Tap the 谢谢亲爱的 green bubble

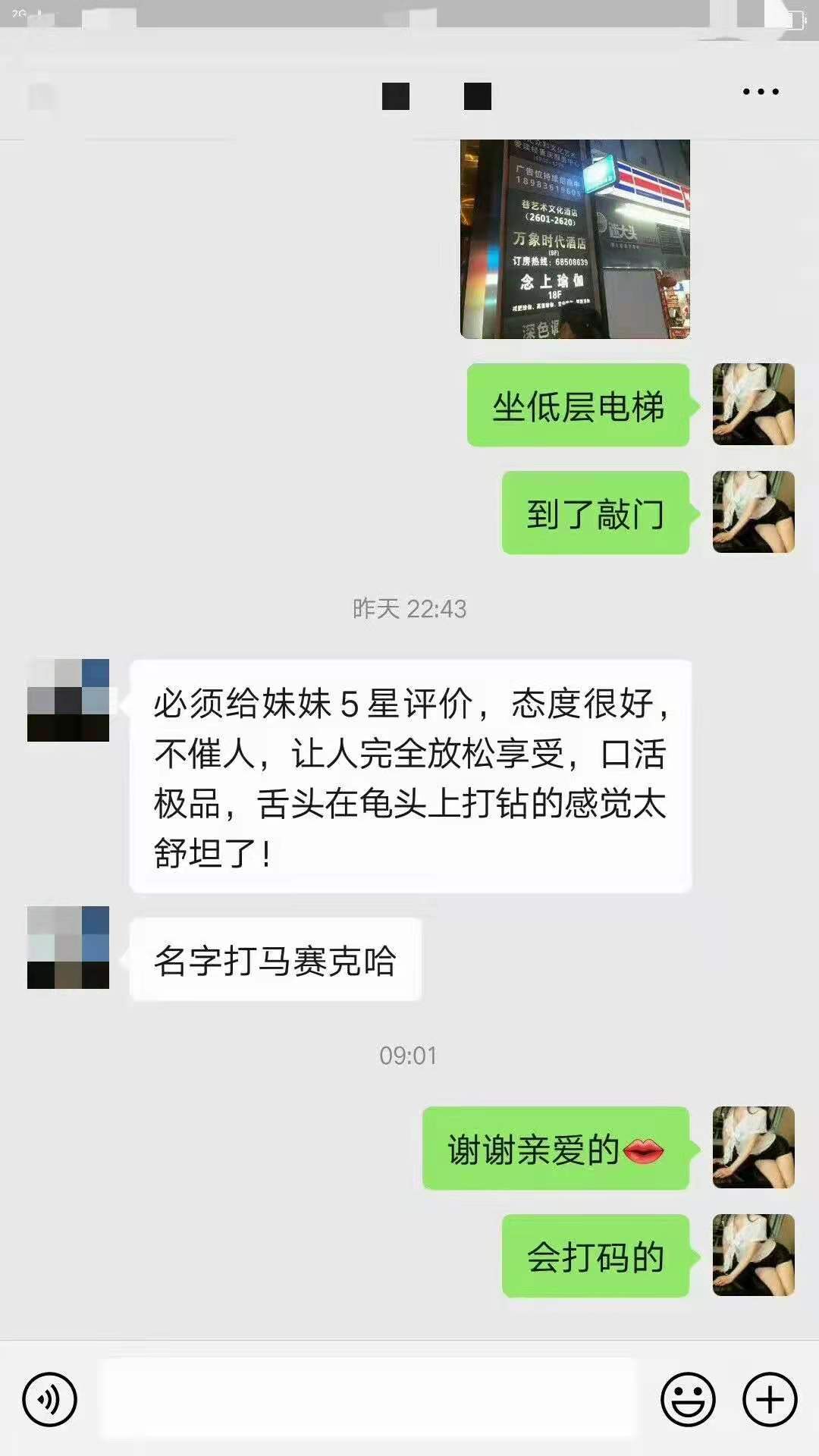click(557, 1149)
